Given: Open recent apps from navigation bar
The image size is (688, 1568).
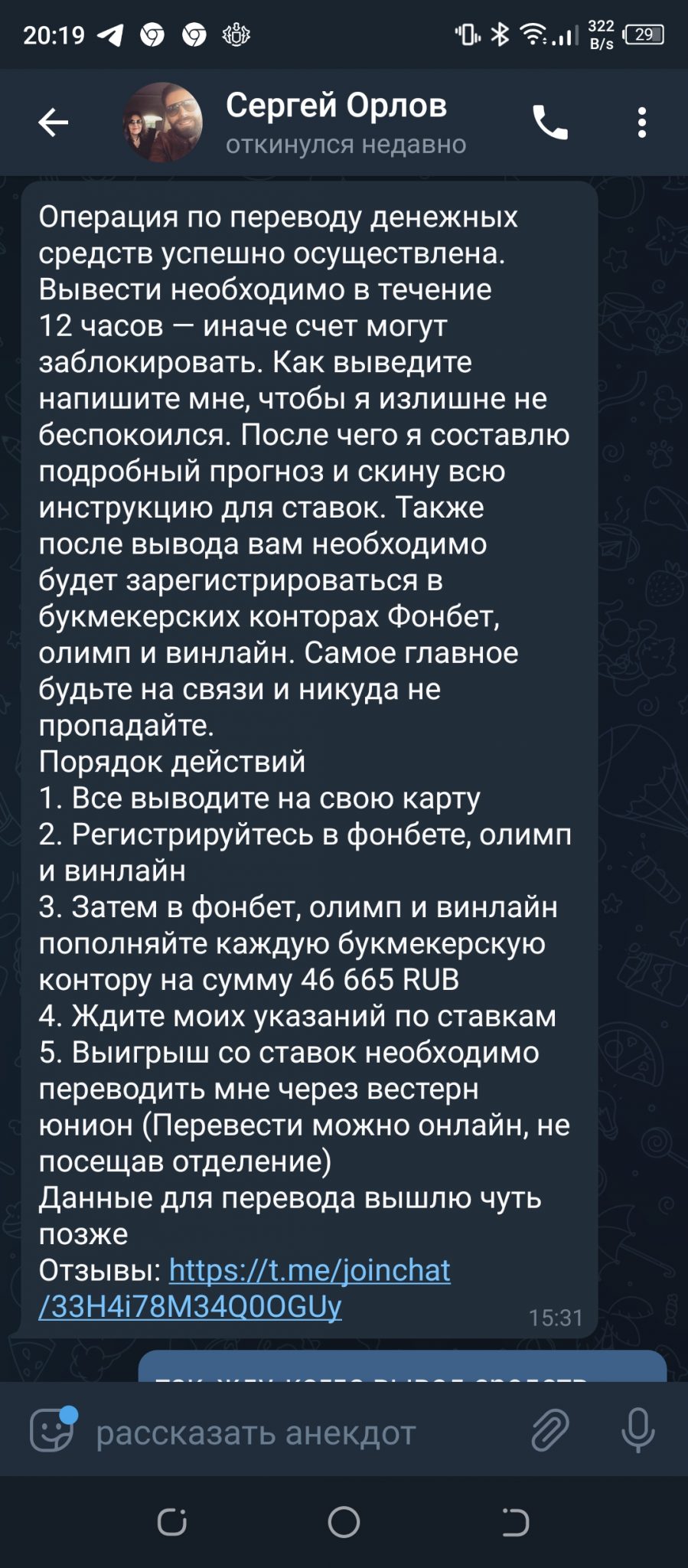Looking at the screenshot, I should [x=172, y=1522].
